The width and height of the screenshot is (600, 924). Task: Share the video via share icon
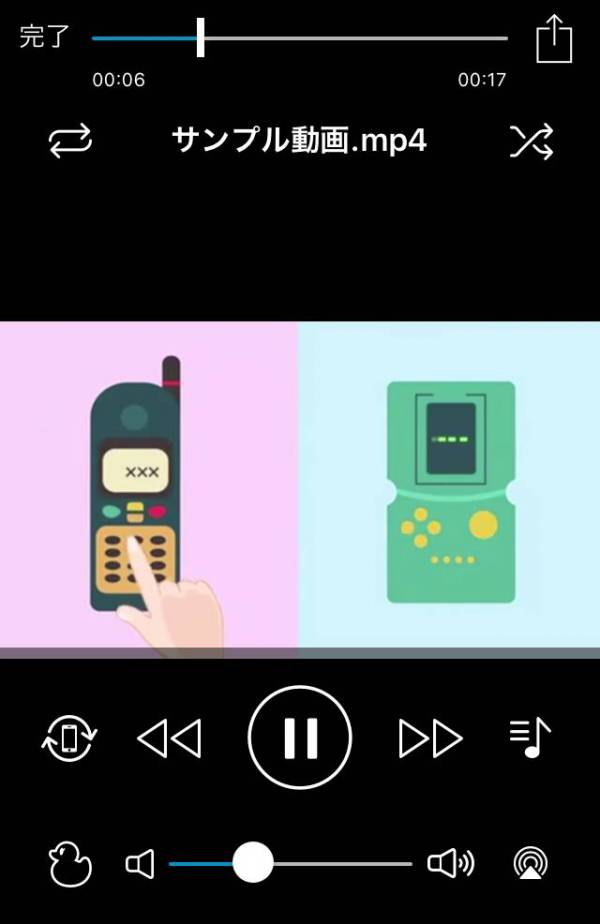tap(553, 40)
